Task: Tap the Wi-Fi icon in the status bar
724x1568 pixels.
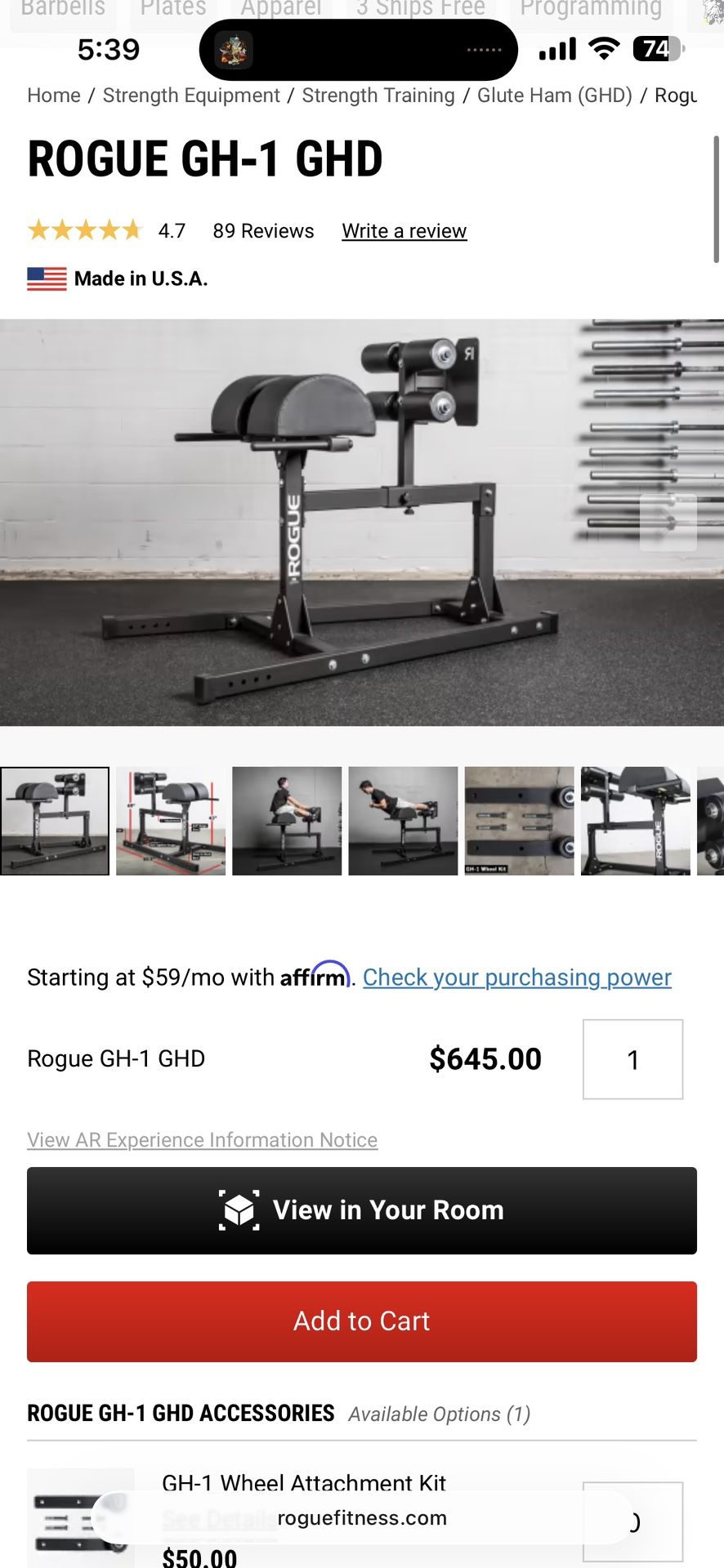Action: (602, 50)
